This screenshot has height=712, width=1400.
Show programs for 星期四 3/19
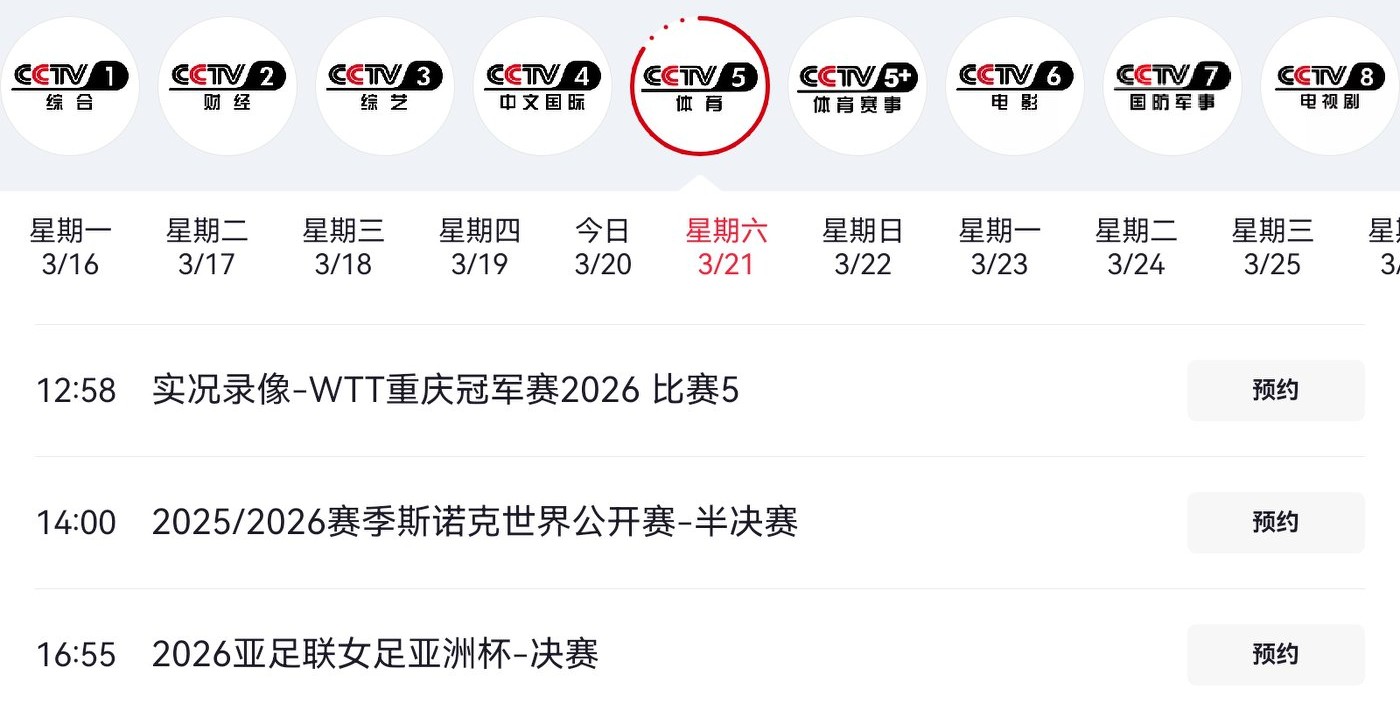pos(479,247)
